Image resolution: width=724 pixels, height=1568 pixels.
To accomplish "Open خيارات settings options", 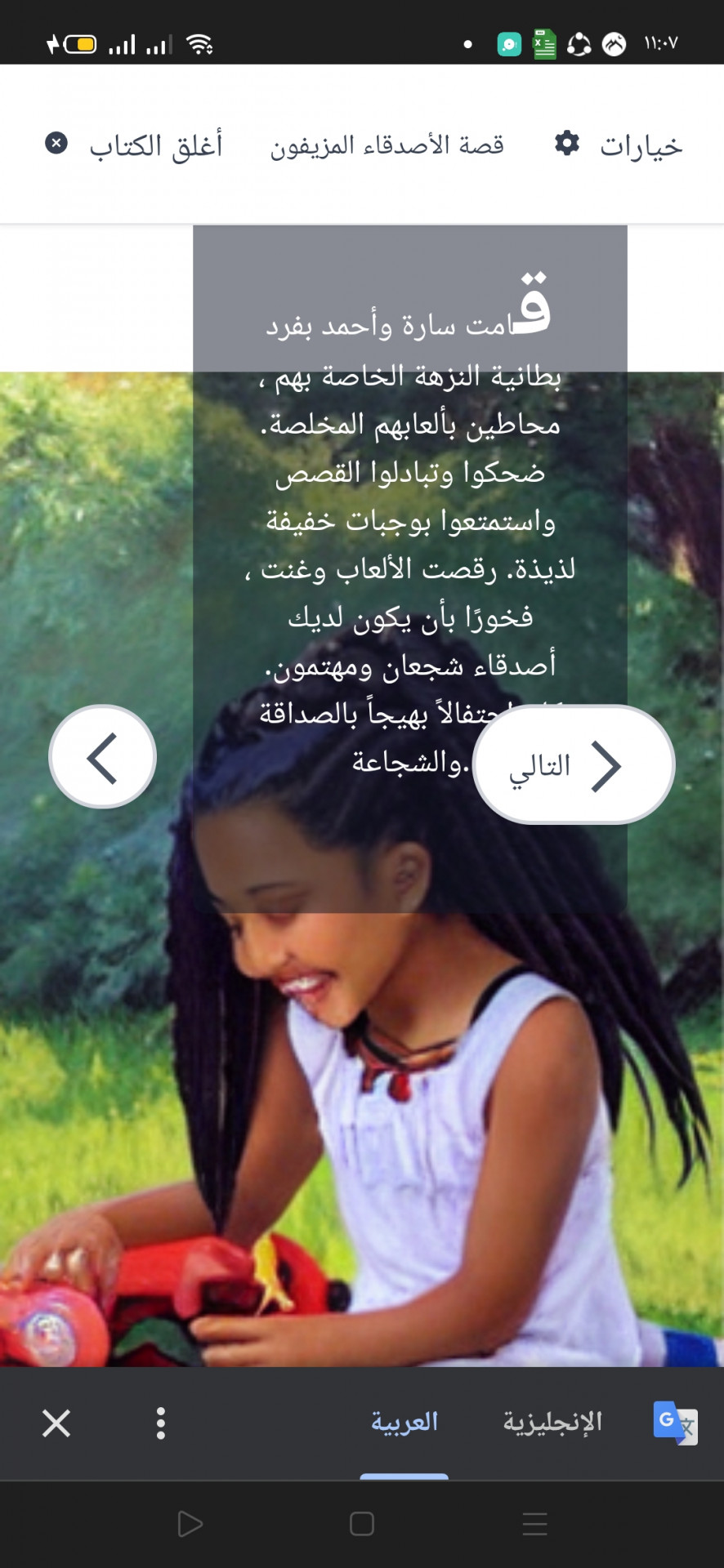I will [619, 145].
